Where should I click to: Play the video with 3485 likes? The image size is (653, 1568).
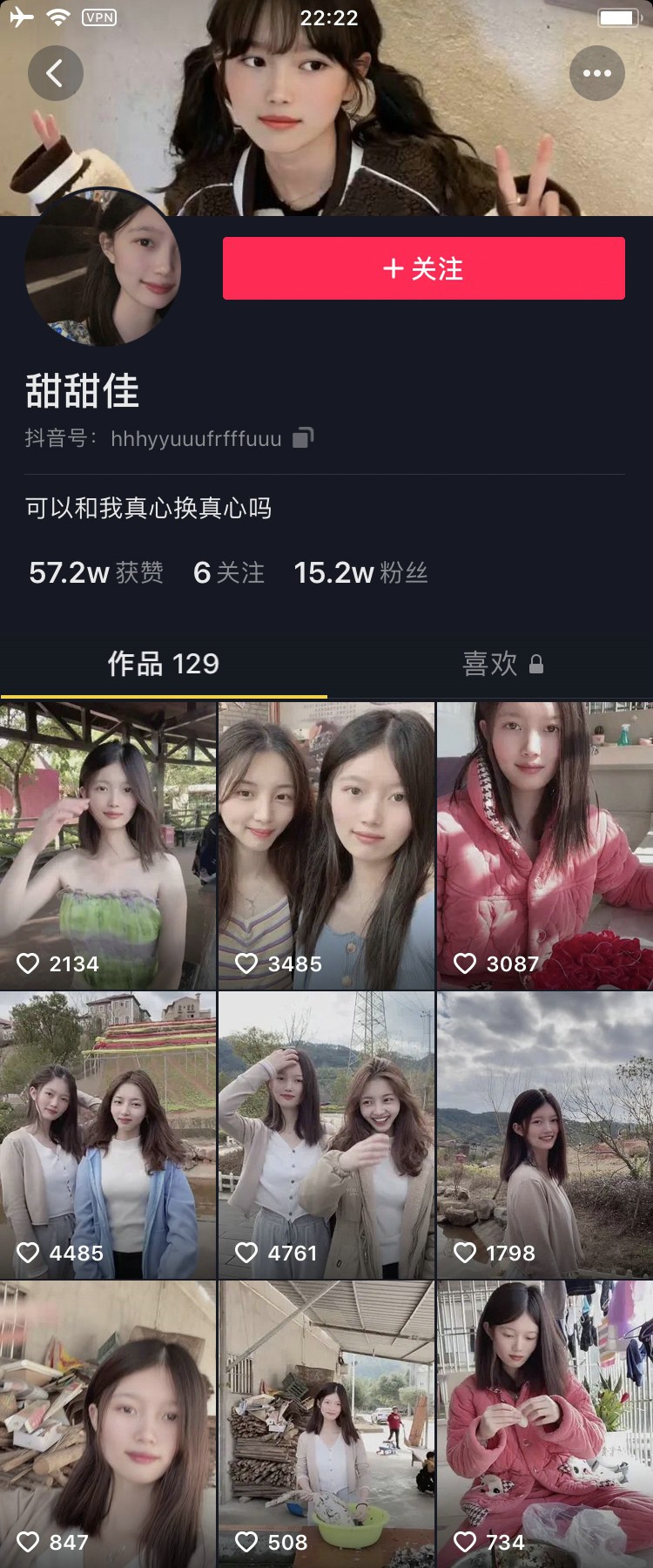[x=326, y=845]
